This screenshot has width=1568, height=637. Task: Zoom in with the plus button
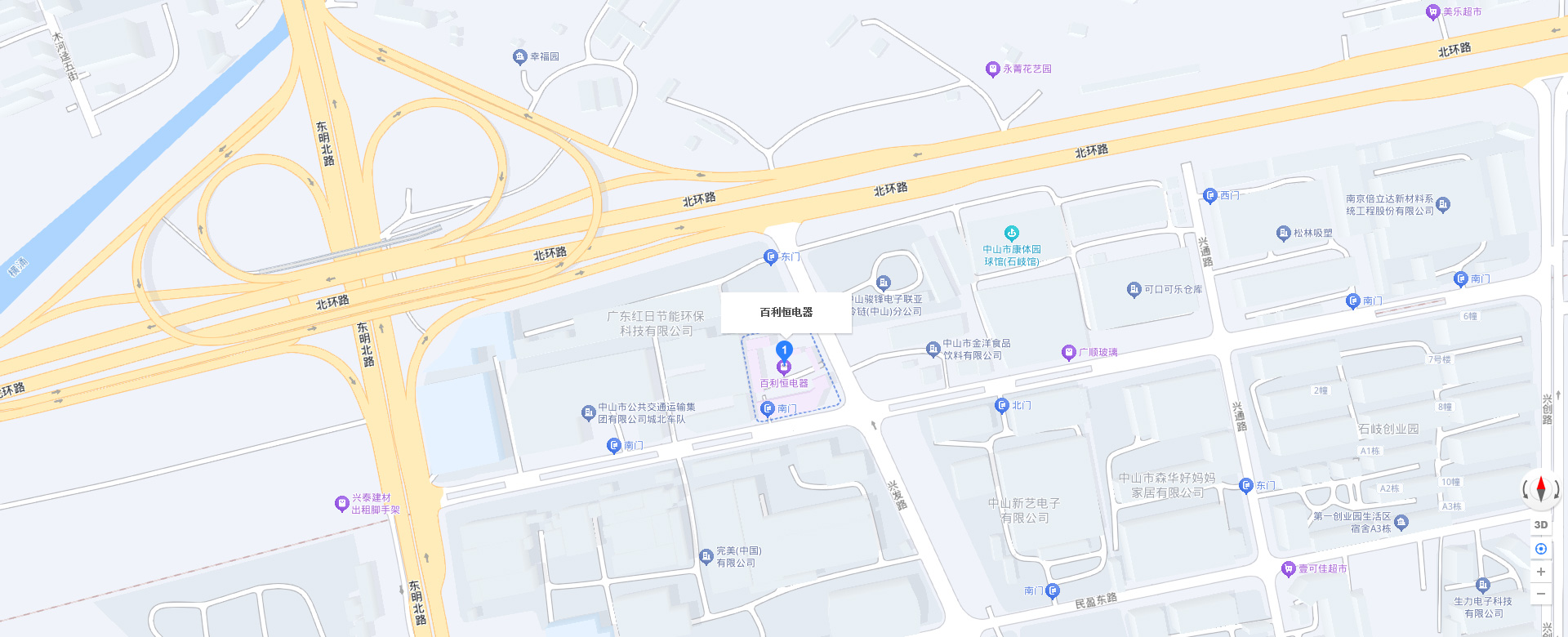point(1541,572)
